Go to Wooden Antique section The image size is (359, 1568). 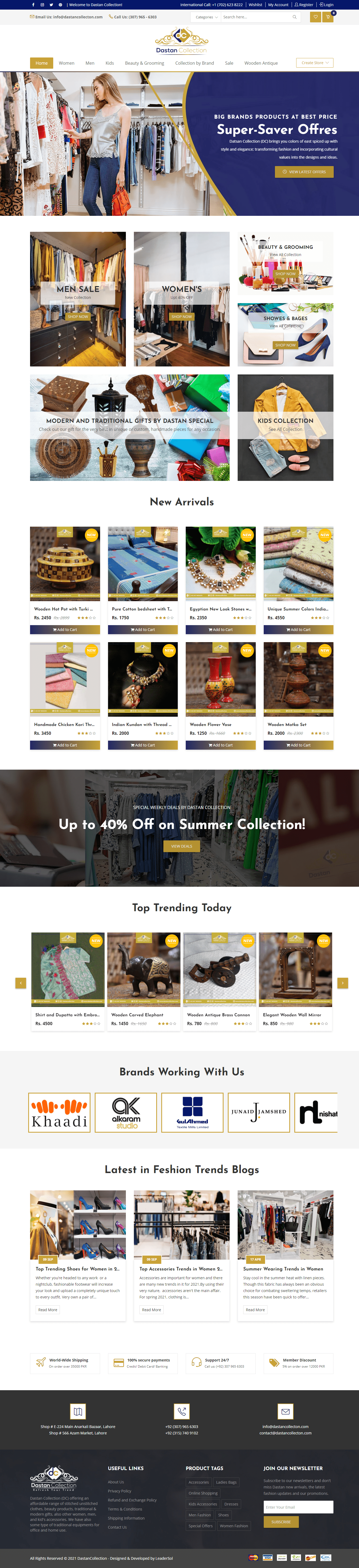[x=261, y=63]
